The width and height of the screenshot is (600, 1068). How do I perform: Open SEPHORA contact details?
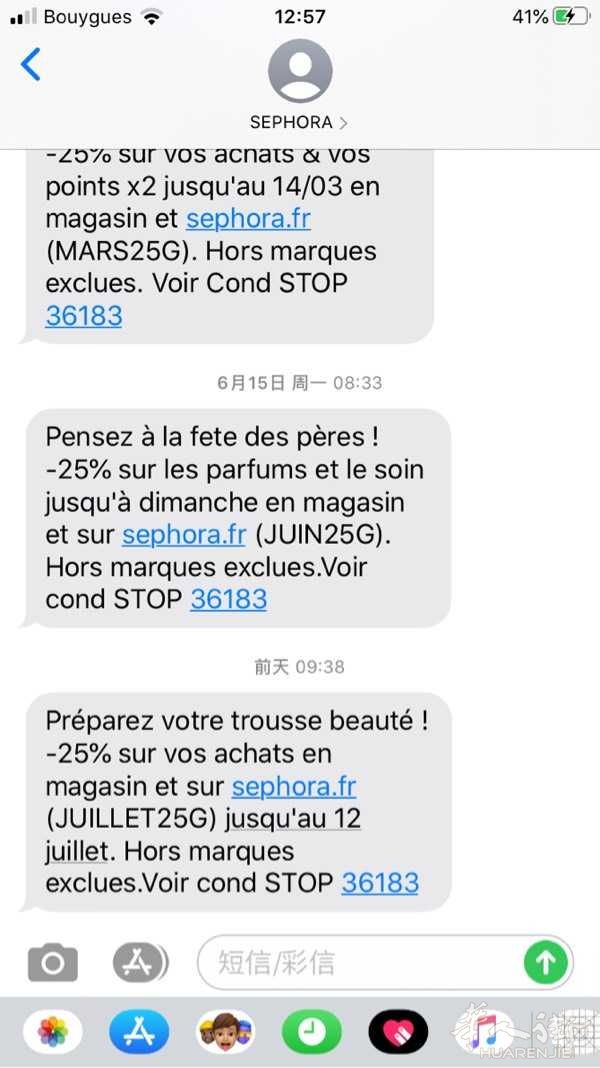[x=299, y=123]
